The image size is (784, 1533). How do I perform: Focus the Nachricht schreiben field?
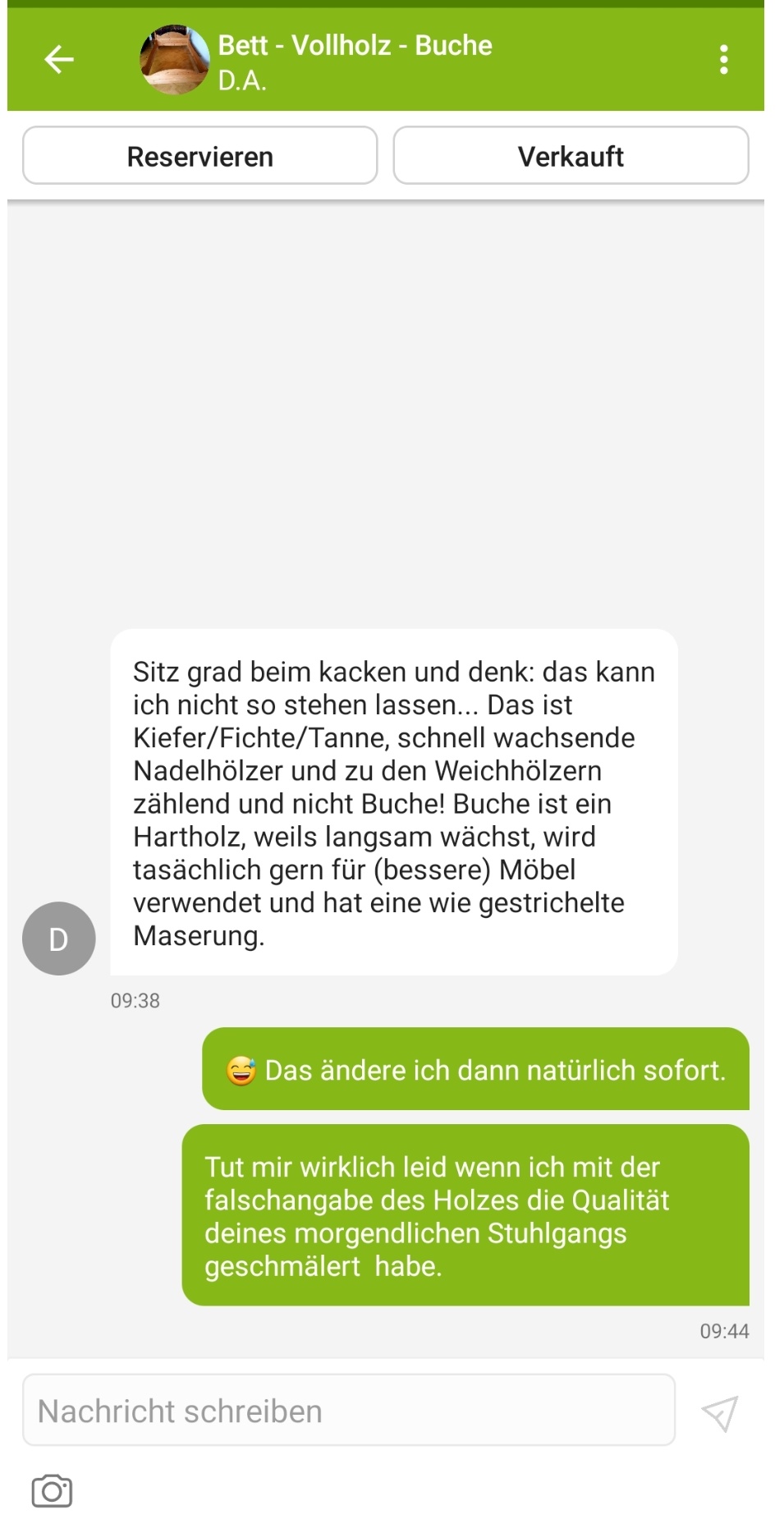tap(348, 1411)
